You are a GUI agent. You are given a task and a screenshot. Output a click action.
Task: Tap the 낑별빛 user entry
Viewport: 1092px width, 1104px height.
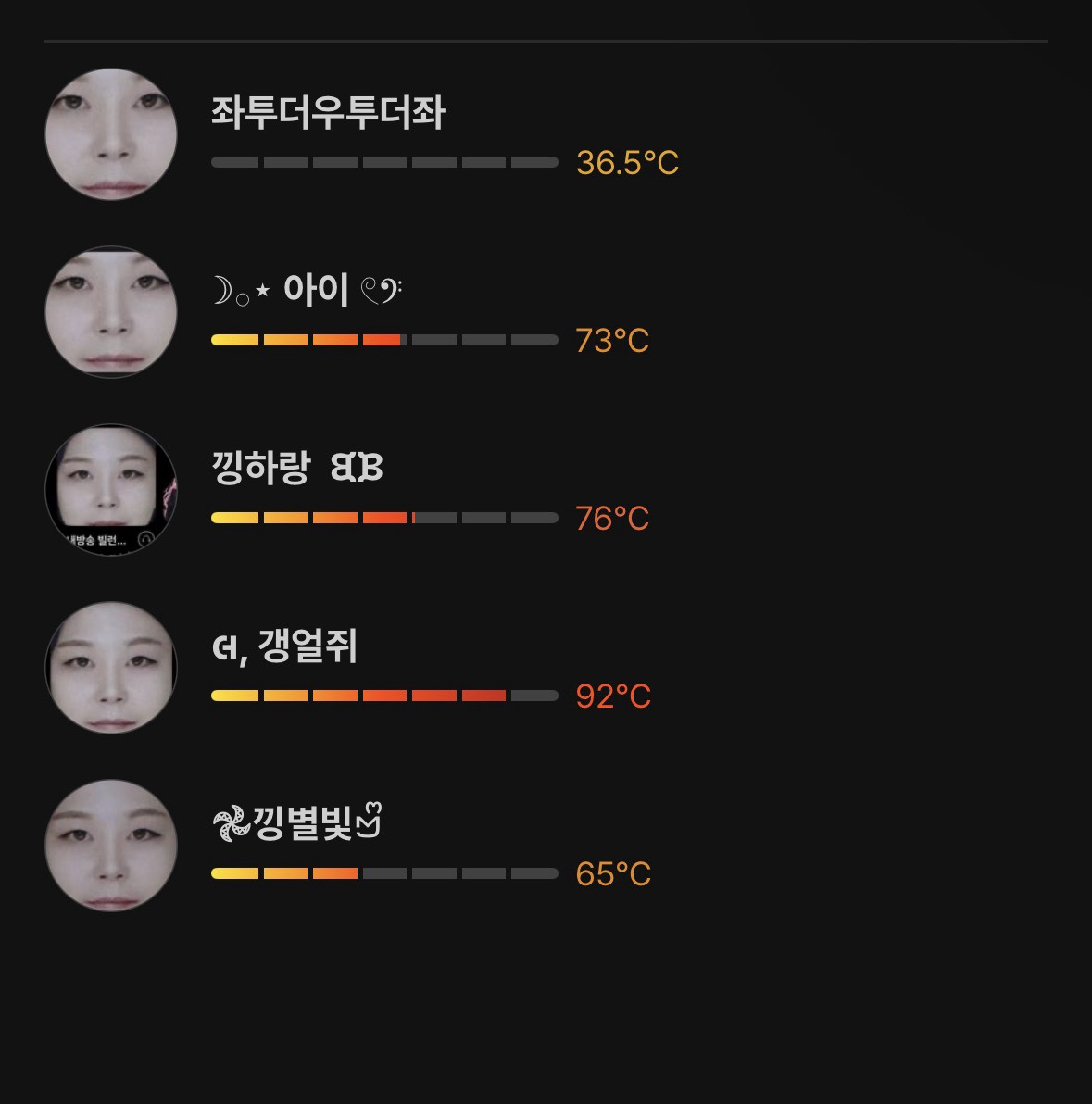click(x=296, y=823)
